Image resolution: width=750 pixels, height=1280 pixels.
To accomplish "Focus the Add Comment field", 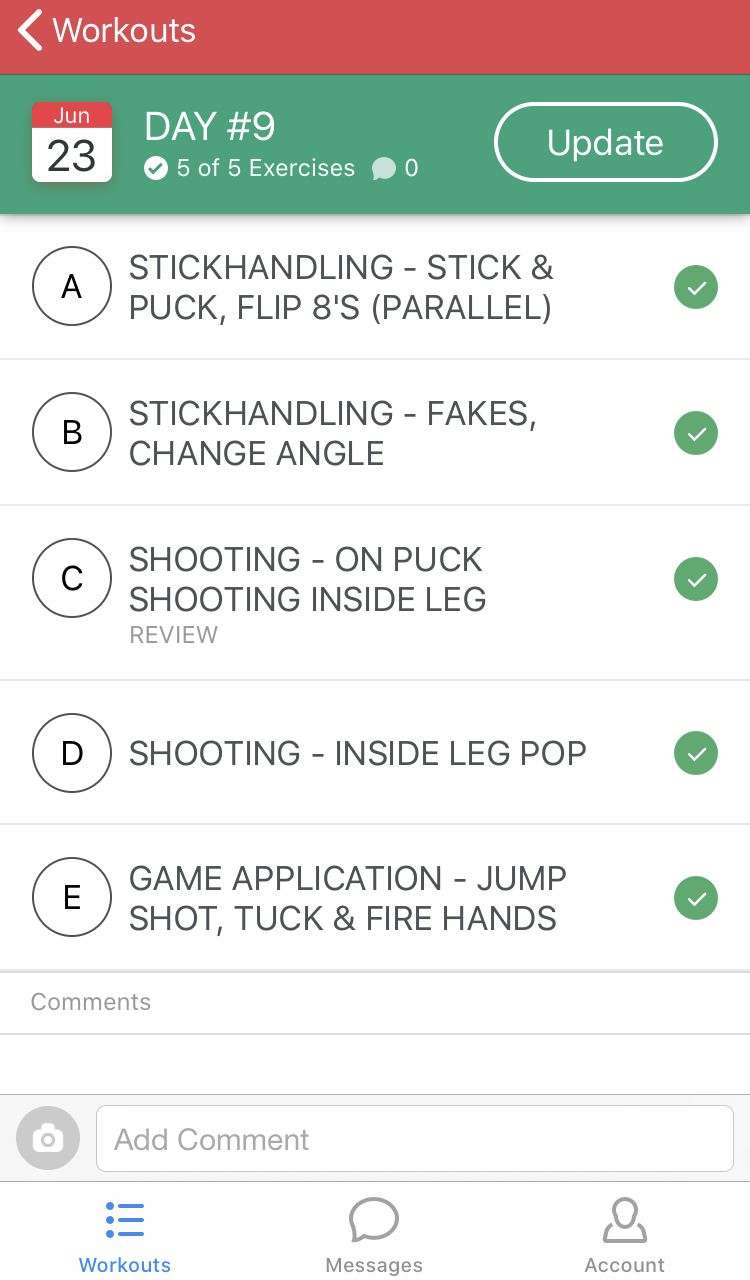I will pos(415,1138).
